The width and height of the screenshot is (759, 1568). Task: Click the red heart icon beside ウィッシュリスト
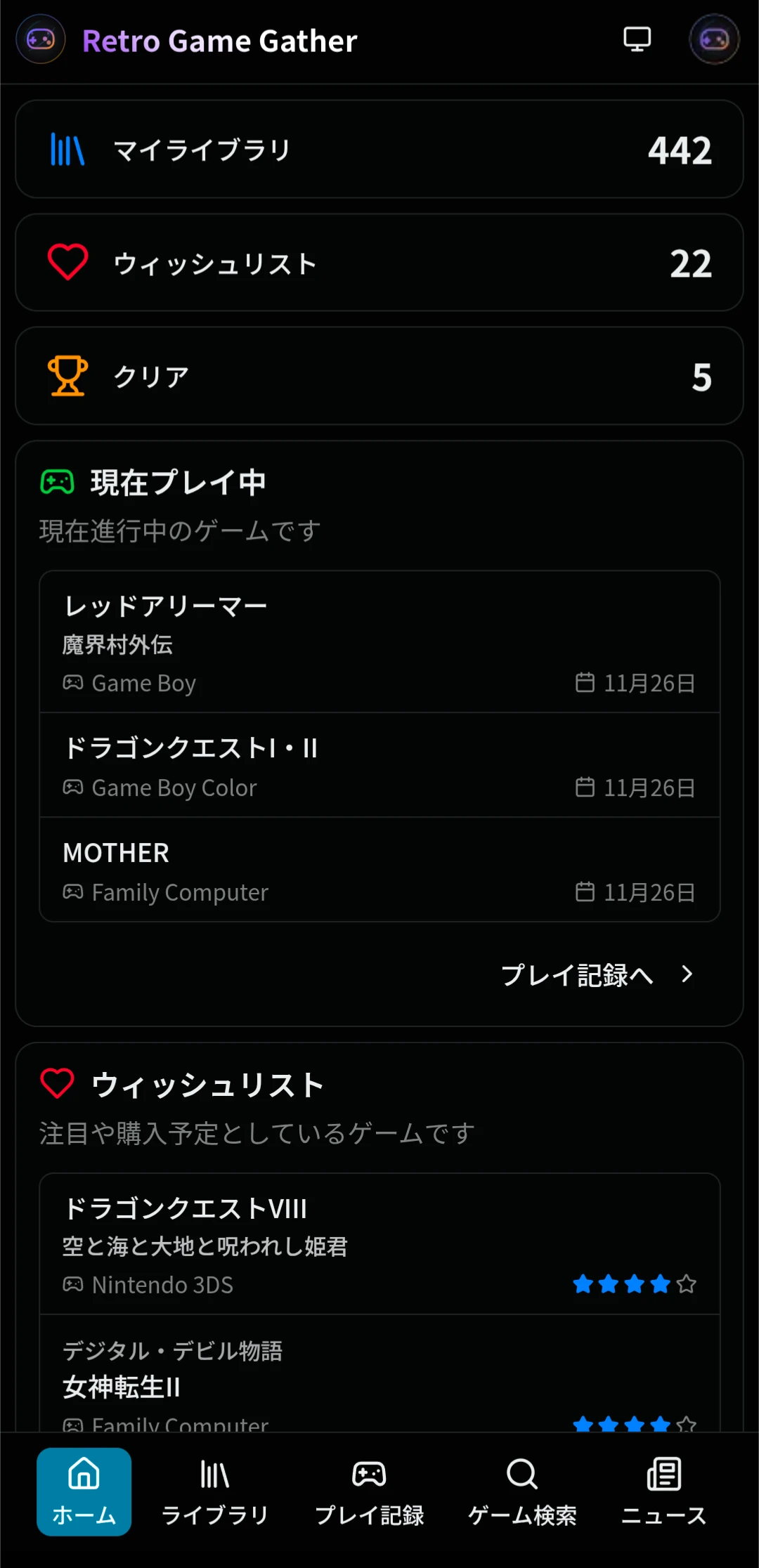67,262
